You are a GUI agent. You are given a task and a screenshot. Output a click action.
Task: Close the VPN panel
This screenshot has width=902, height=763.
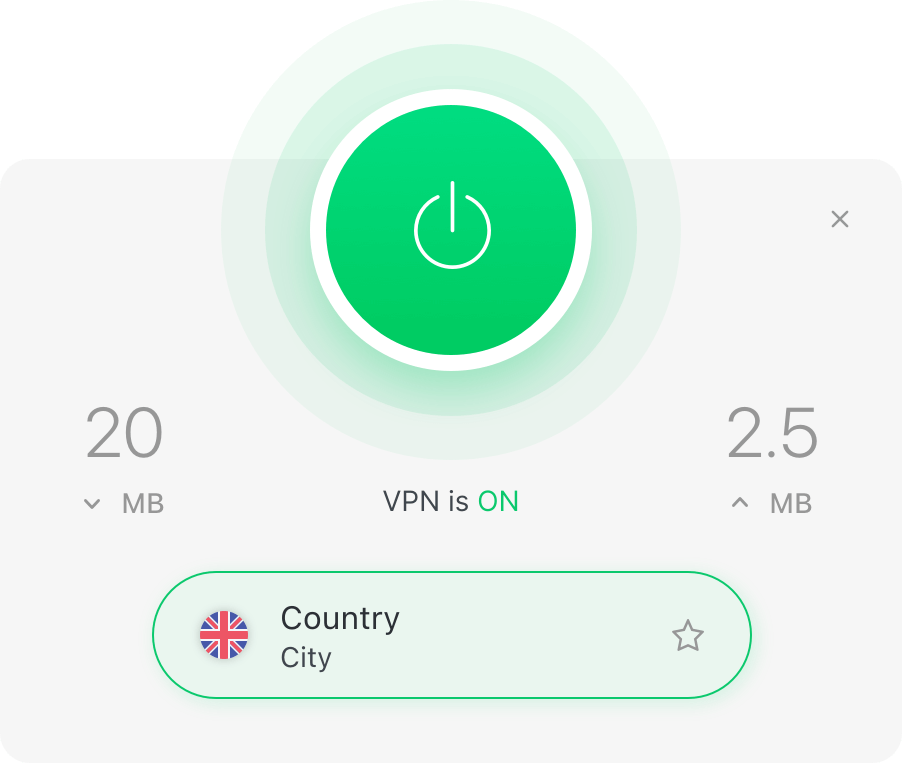pos(839,219)
